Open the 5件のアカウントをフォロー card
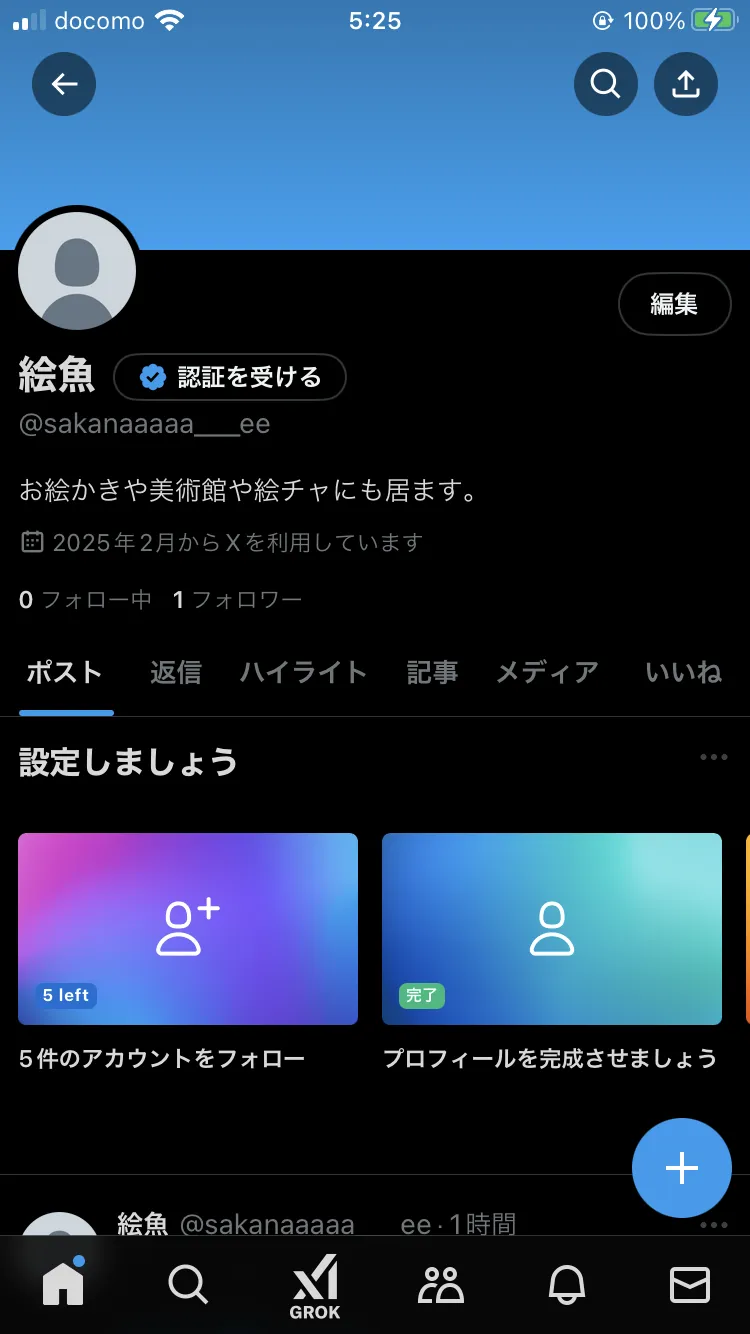The height and width of the screenshot is (1334, 750). 188,929
